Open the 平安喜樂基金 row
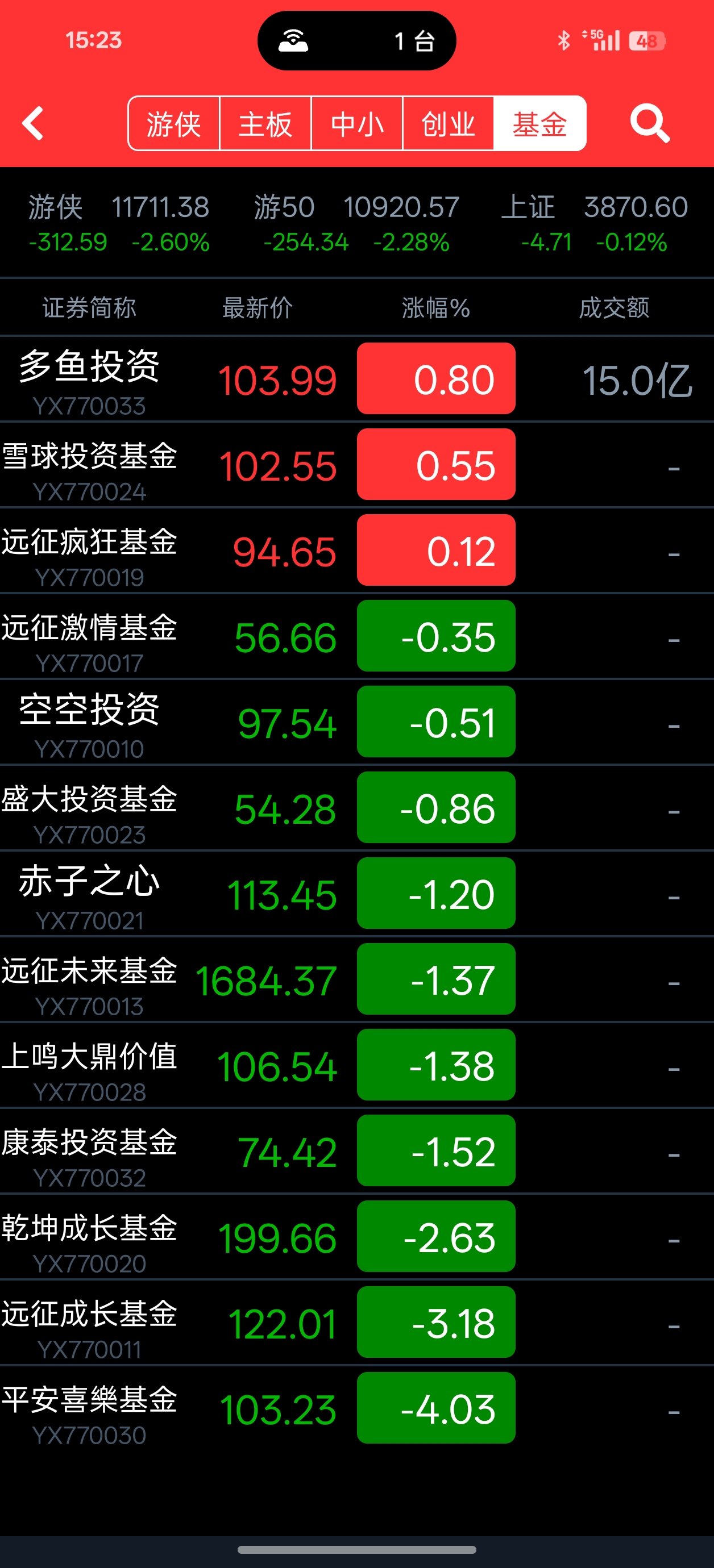714x1568 pixels. [x=357, y=1409]
